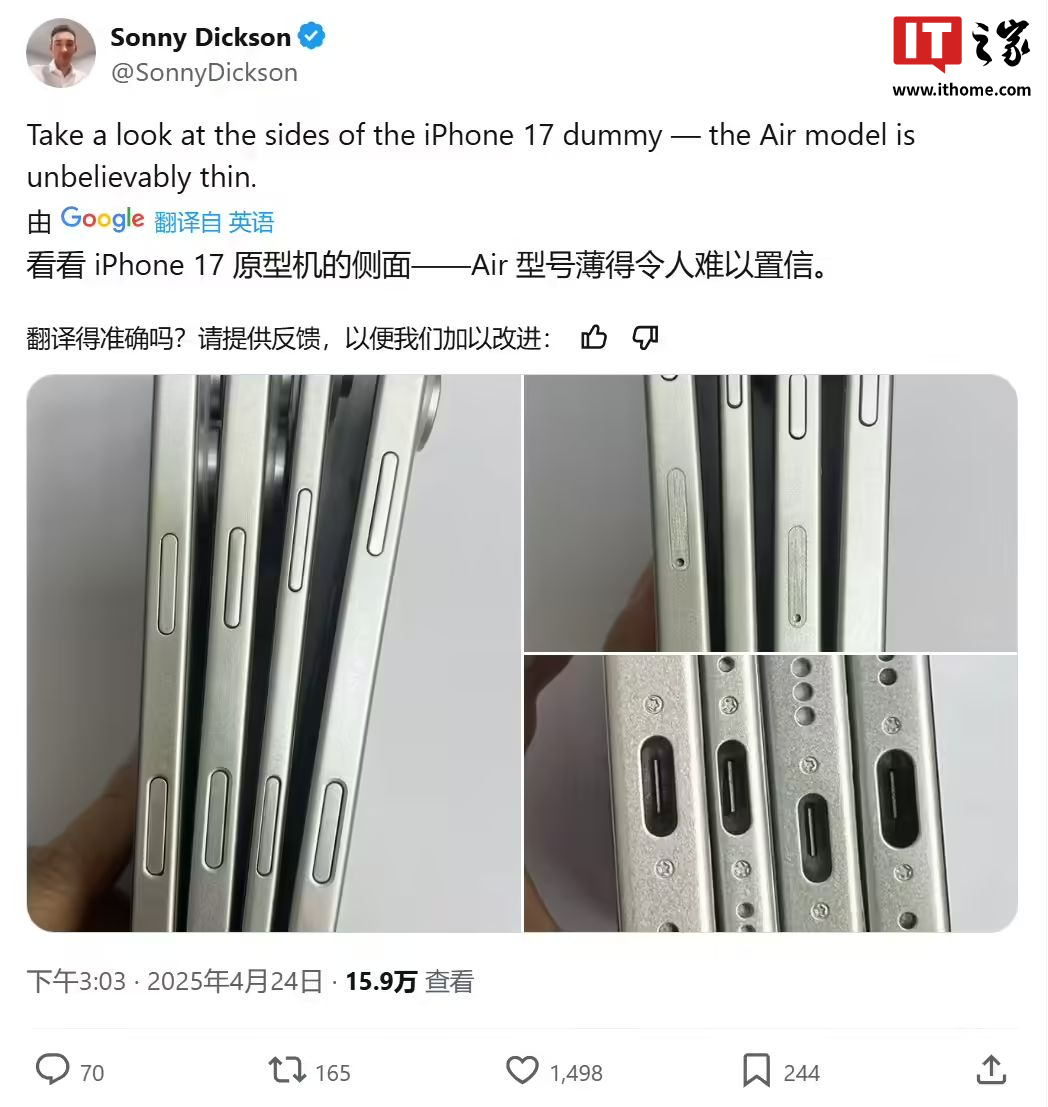Image resolution: width=1048 pixels, height=1107 pixels.
Task: Repost the tweet with 165 reposts
Action: coord(288,1071)
